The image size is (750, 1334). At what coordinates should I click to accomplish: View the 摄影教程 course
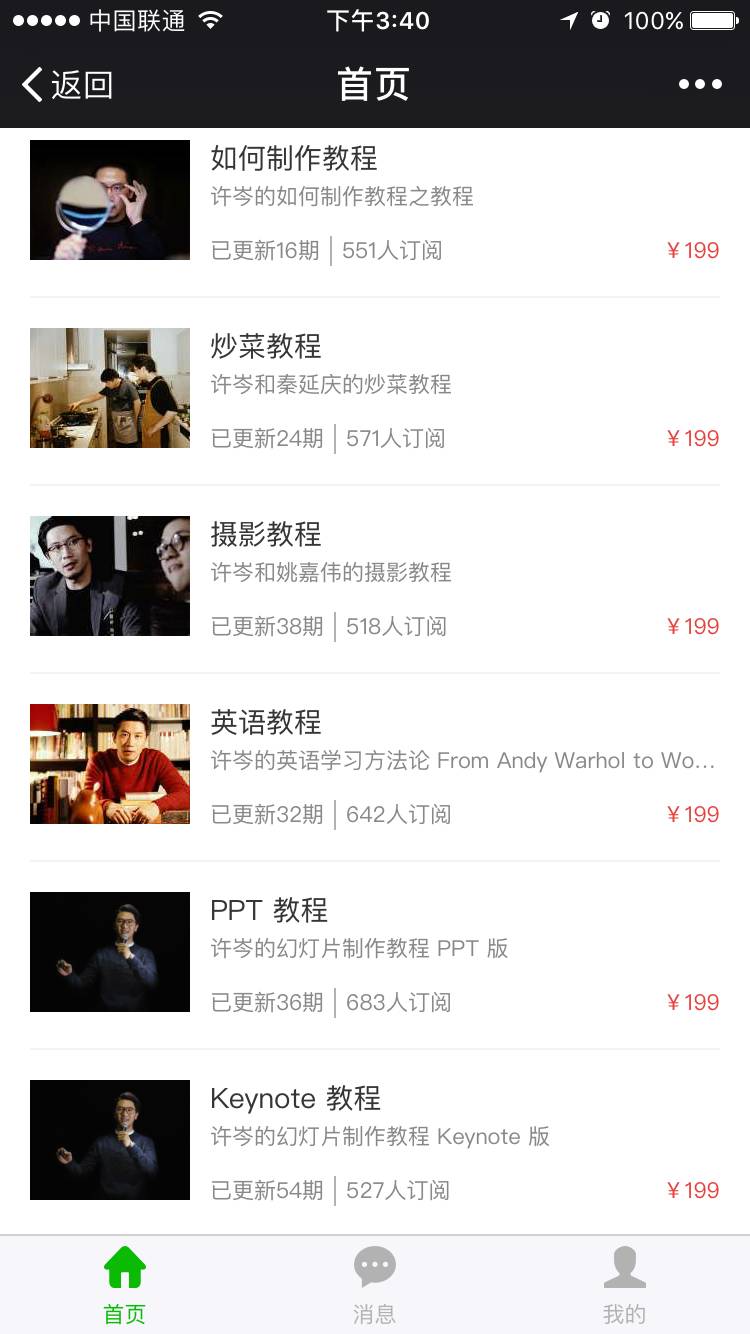click(x=266, y=534)
